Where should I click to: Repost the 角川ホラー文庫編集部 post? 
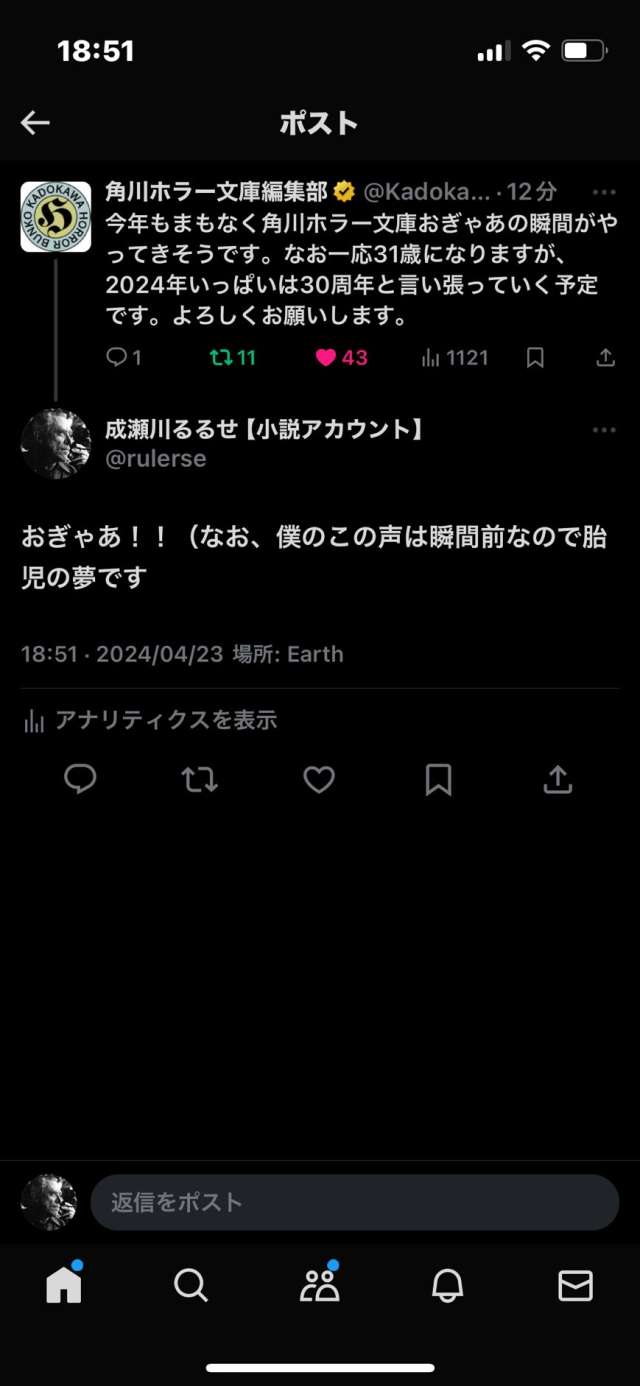232,357
